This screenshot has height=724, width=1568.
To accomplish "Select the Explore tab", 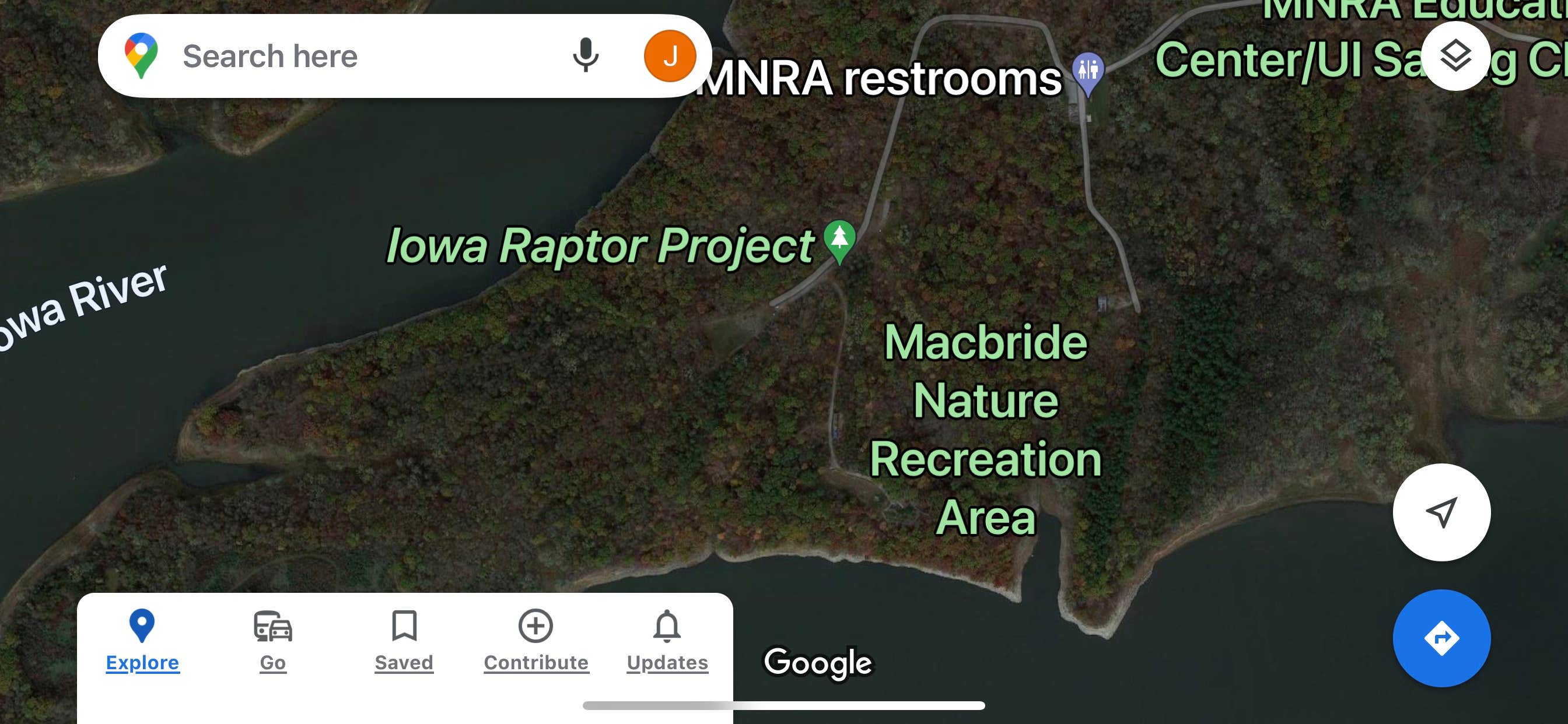I will [x=142, y=640].
